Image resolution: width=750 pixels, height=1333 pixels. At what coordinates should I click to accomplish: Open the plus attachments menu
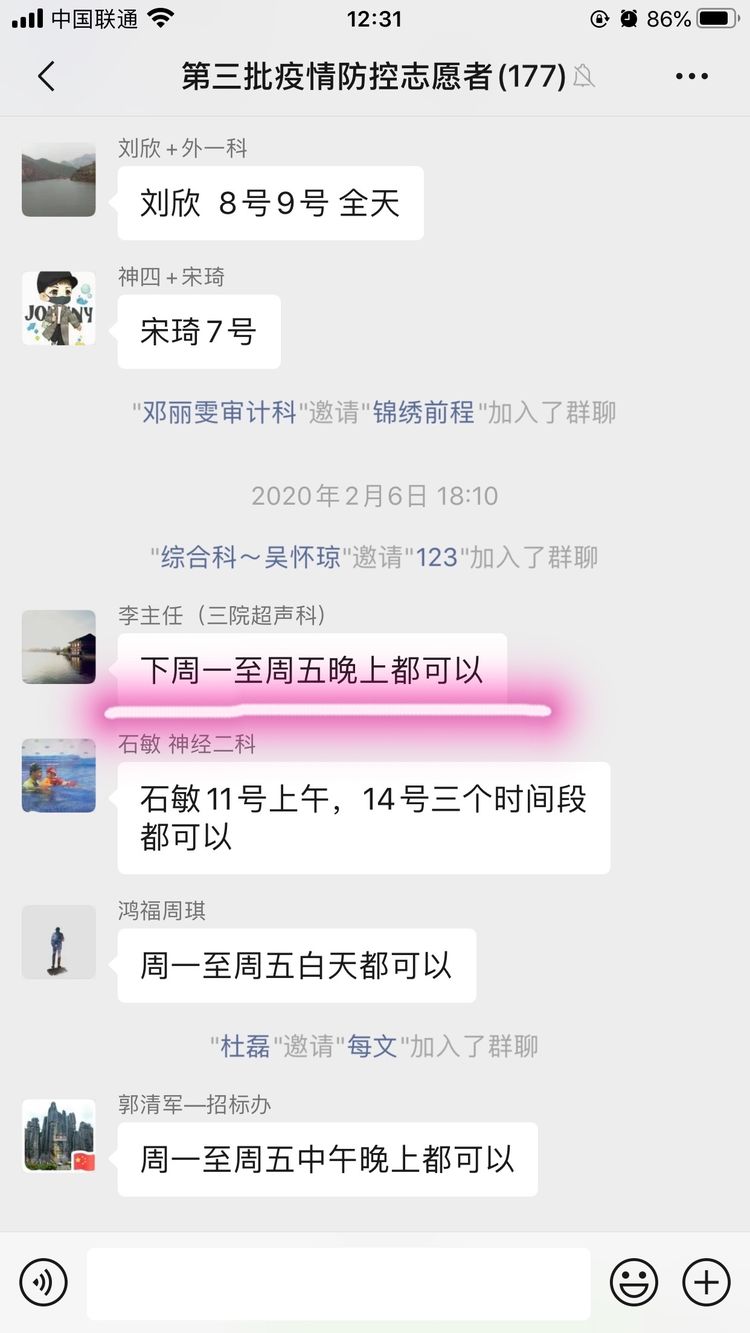706,1281
